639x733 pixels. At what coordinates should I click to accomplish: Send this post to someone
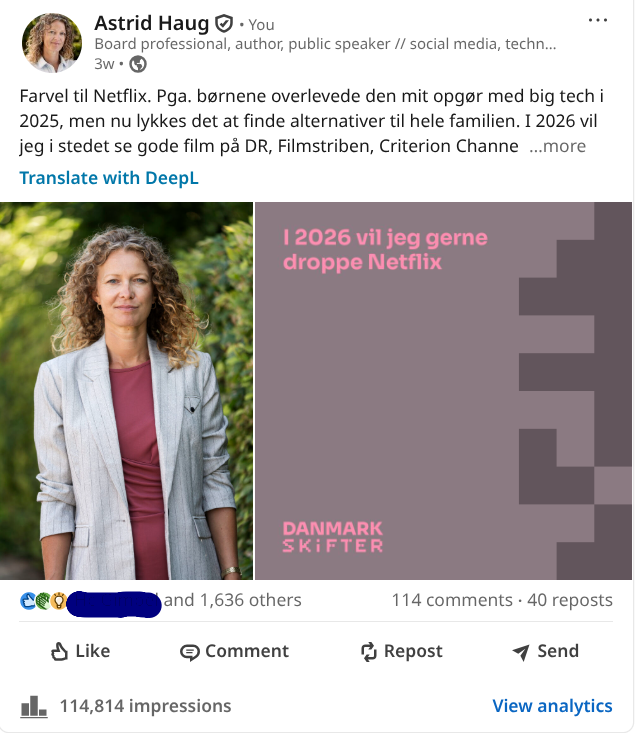click(545, 651)
